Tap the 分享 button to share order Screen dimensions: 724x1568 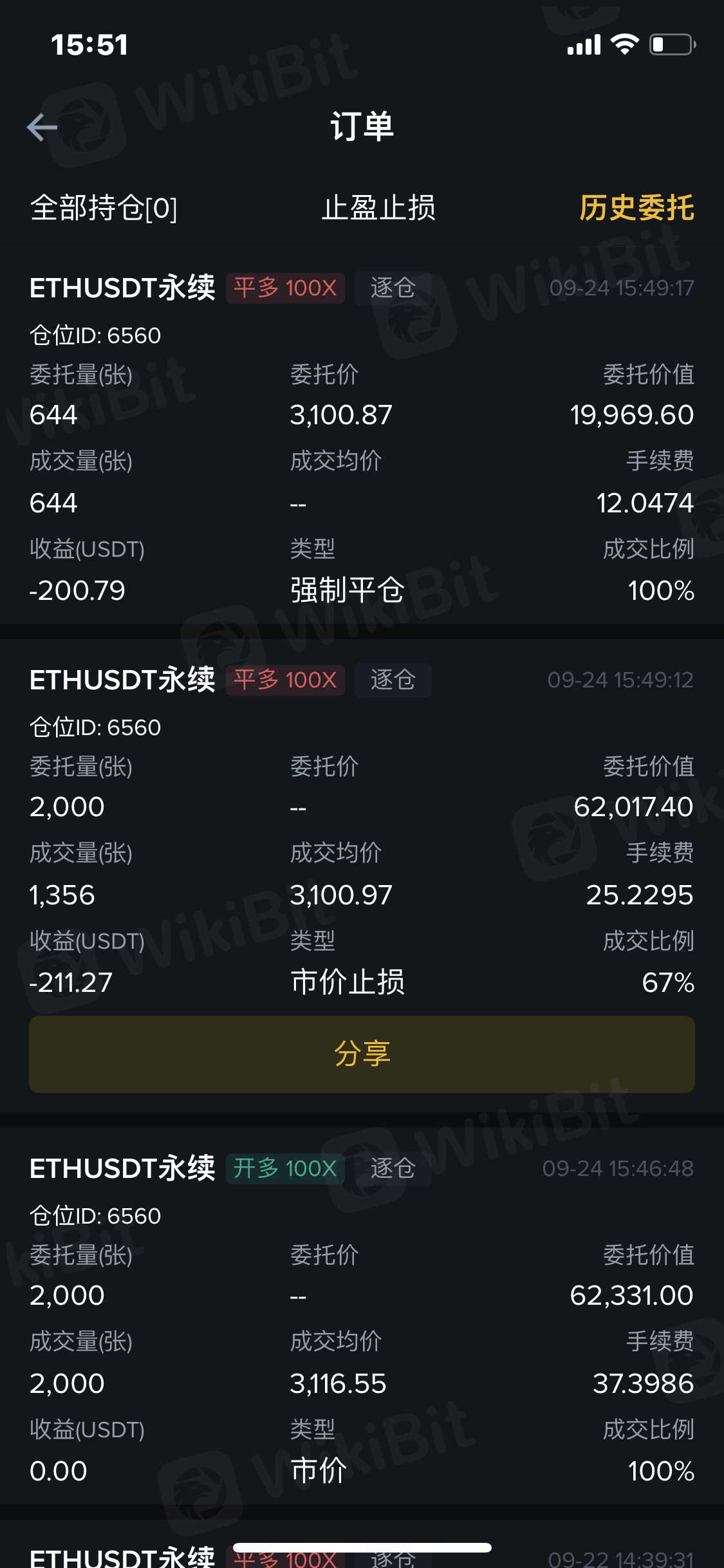362,1054
